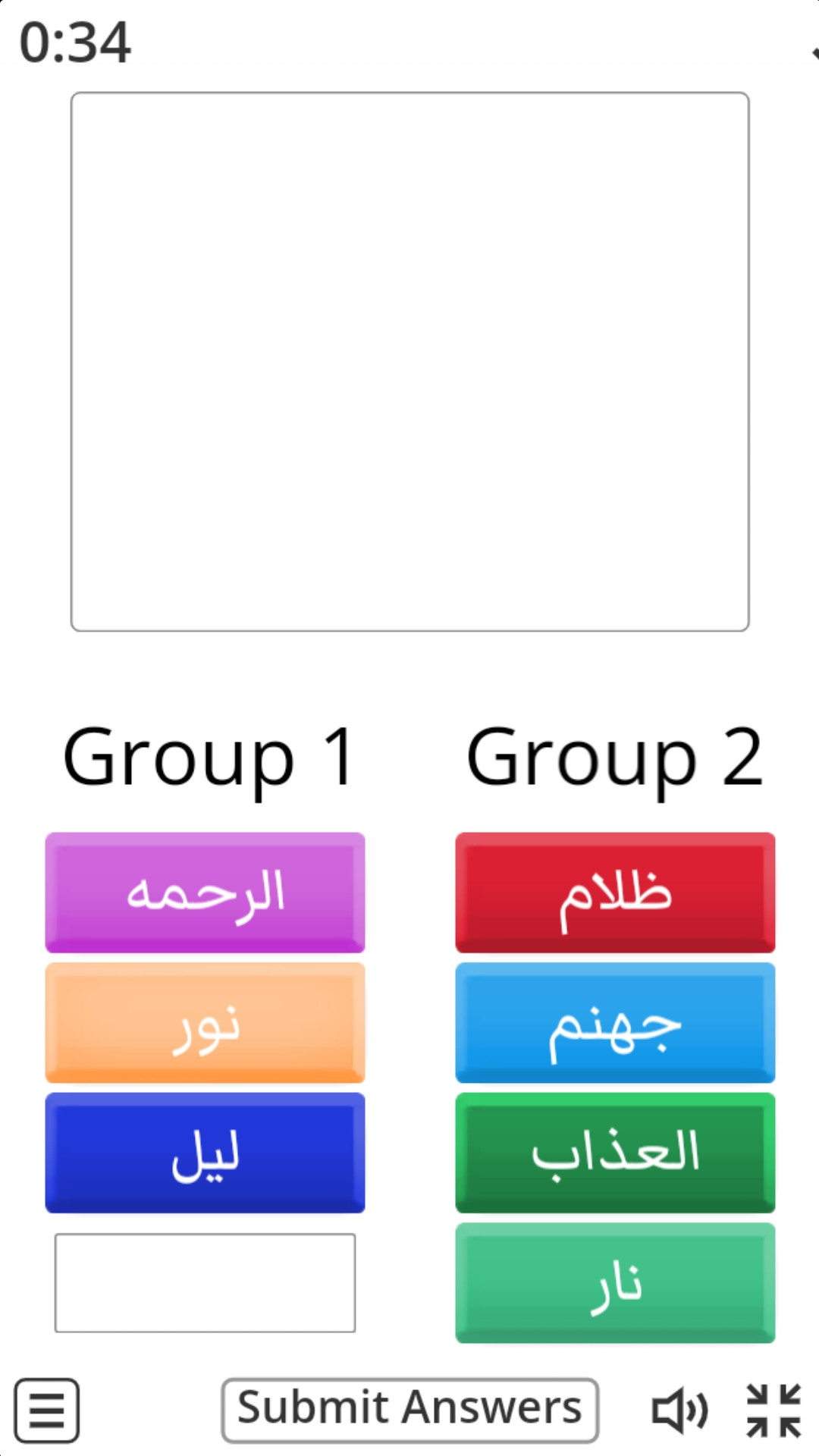819x1456 pixels.
Task: Choose the جهنم tile in Group 2
Action: (x=615, y=1023)
